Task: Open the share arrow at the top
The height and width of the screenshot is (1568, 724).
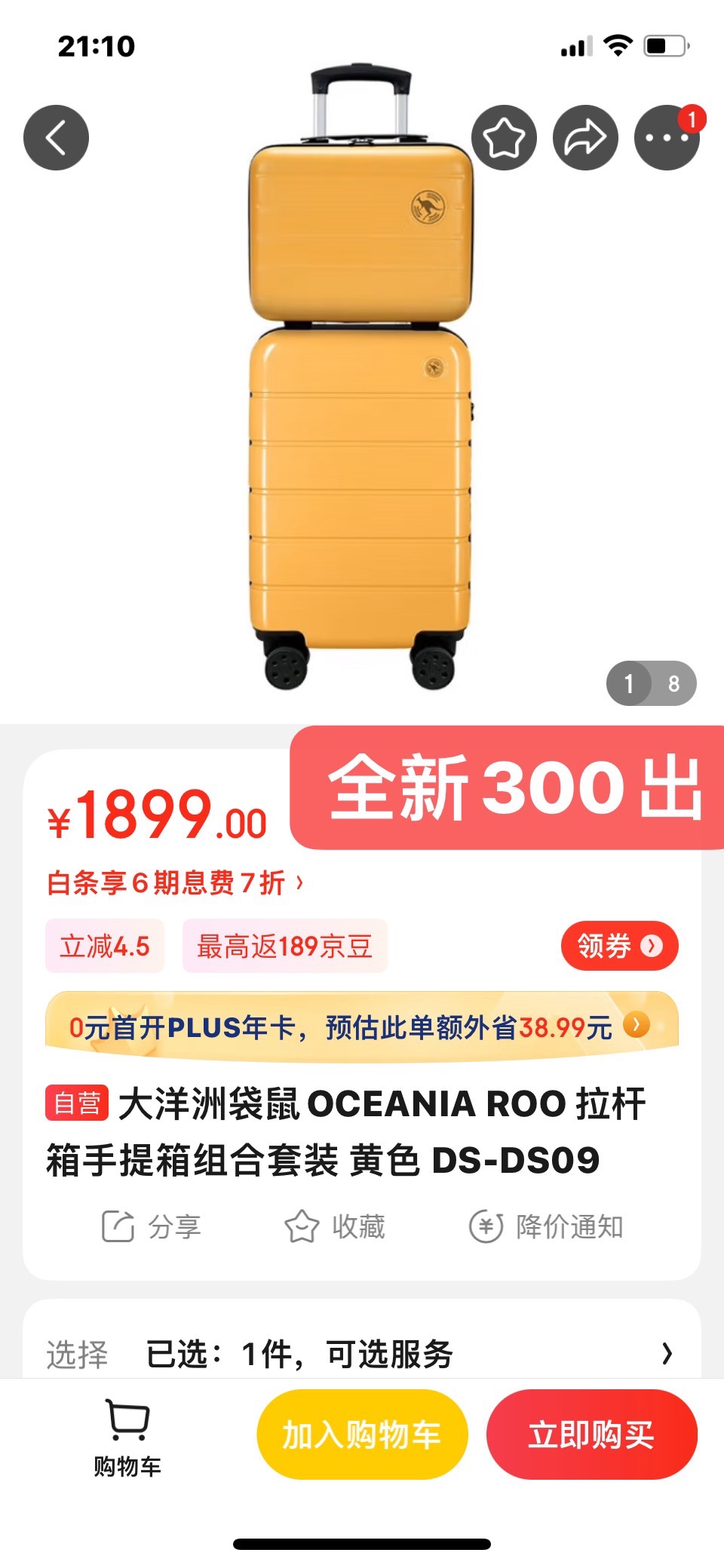Action: (585, 137)
